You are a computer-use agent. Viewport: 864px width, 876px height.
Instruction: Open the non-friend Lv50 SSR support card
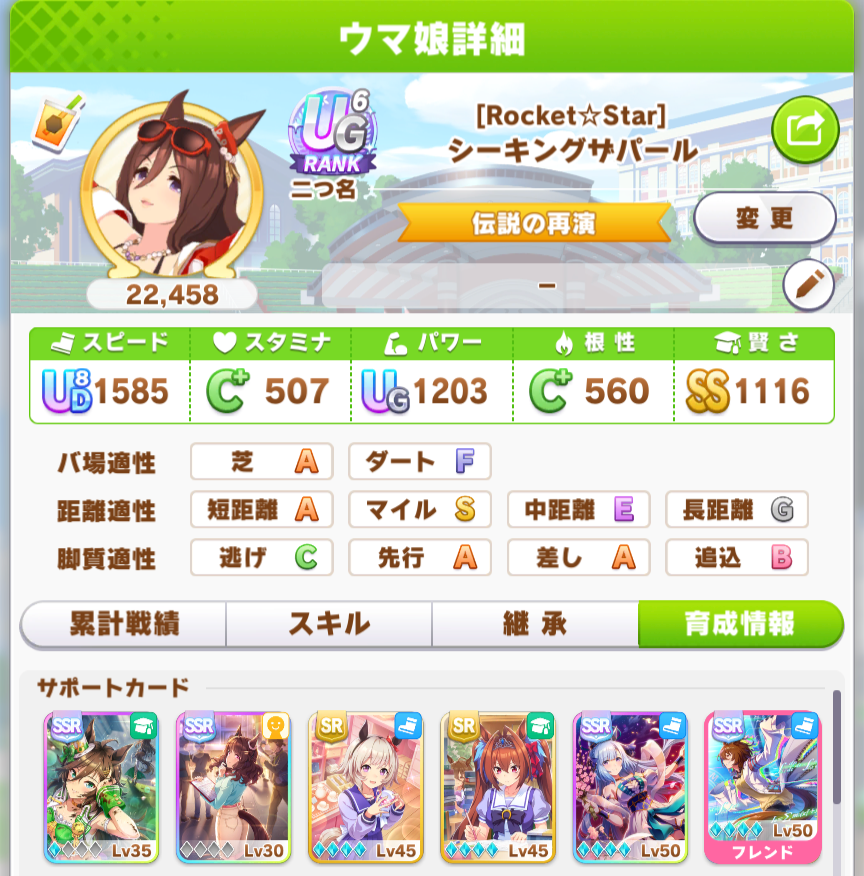630,787
